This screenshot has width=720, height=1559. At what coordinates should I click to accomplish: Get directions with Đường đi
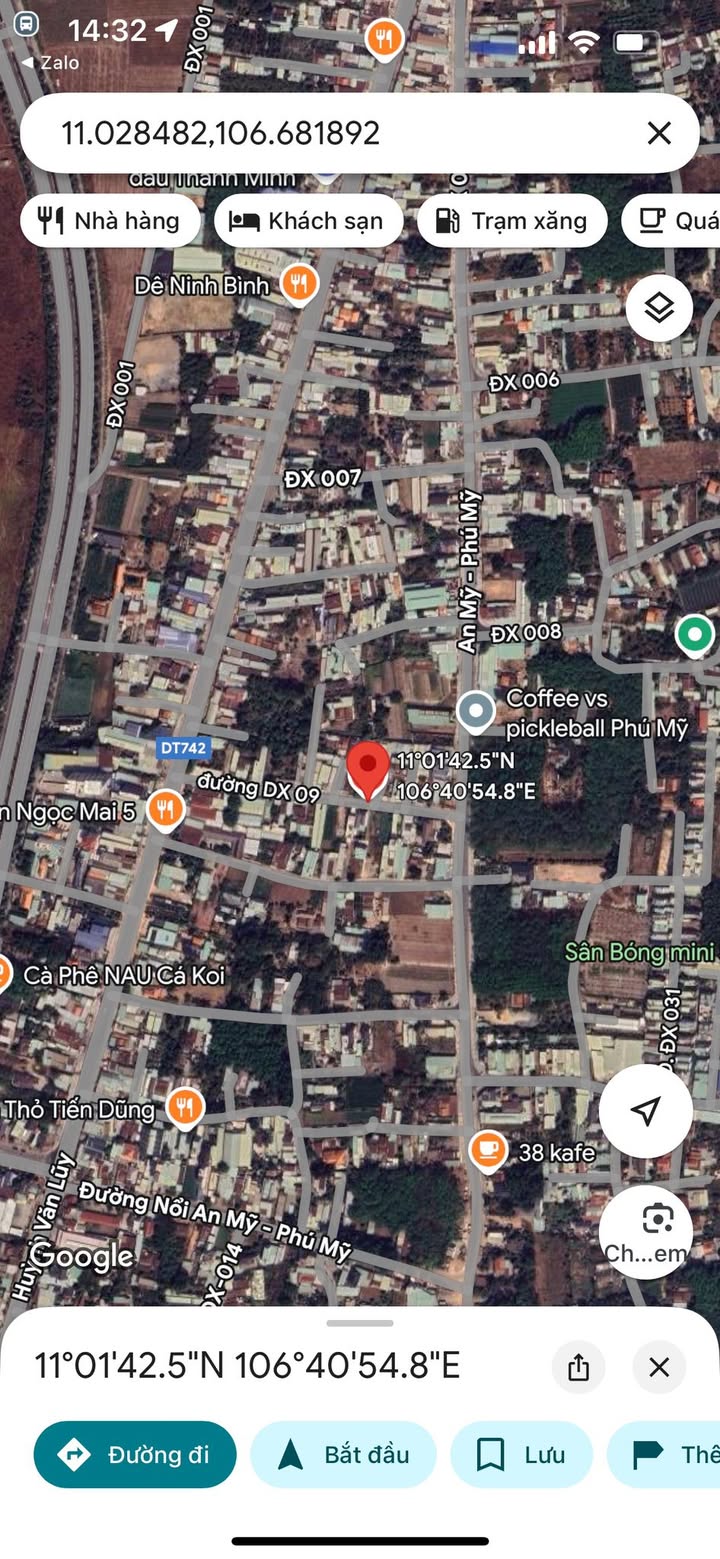[x=135, y=1454]
